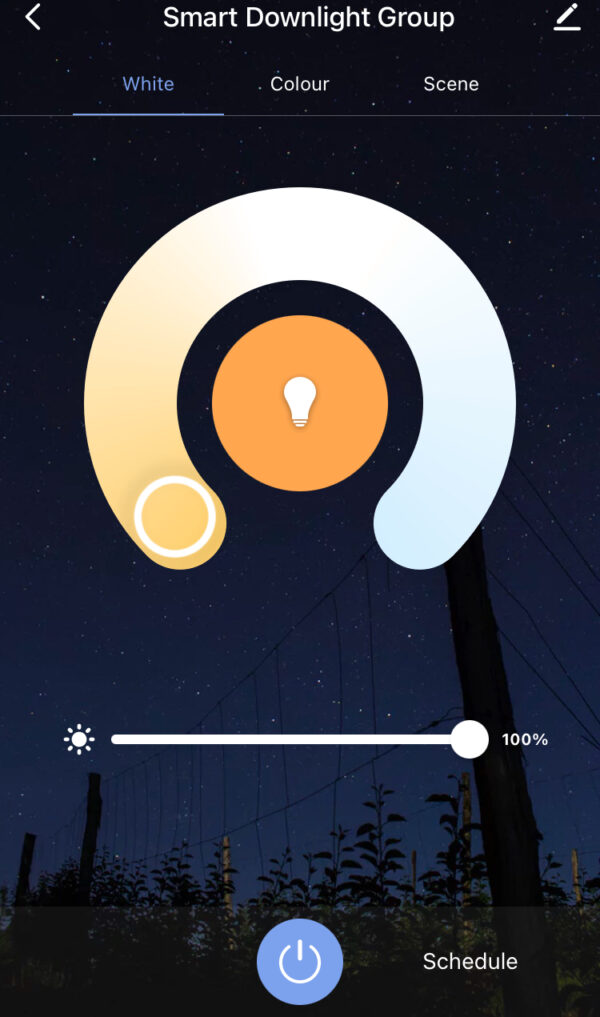Tap the brightness slider handle
The image size is (600, 1017).
pyautogui.click(x=468, y=740)
